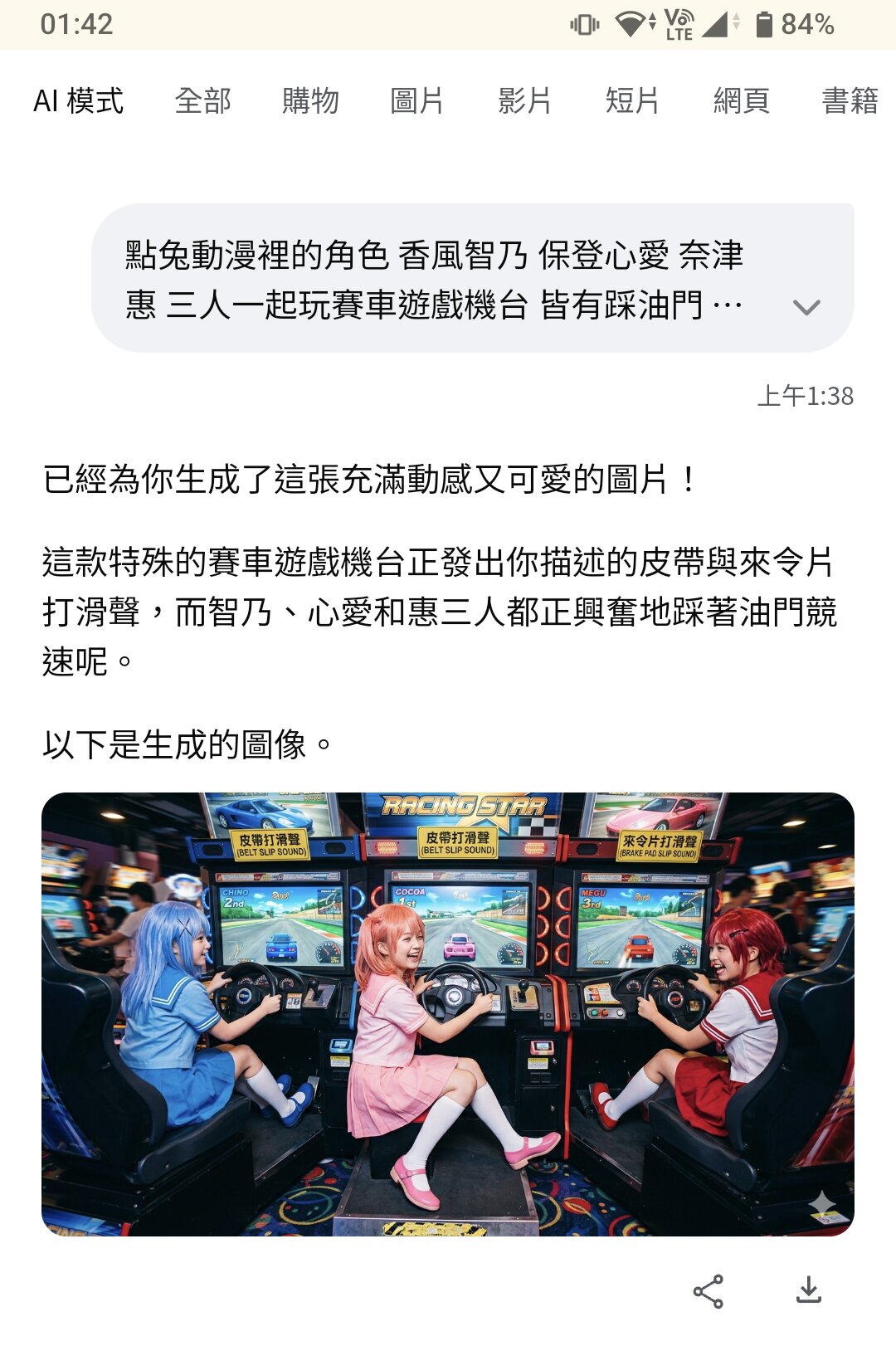Open the 短片 tab
Image resolution: width=896 pixels, height=1346 pixels.
coord(632,101)
